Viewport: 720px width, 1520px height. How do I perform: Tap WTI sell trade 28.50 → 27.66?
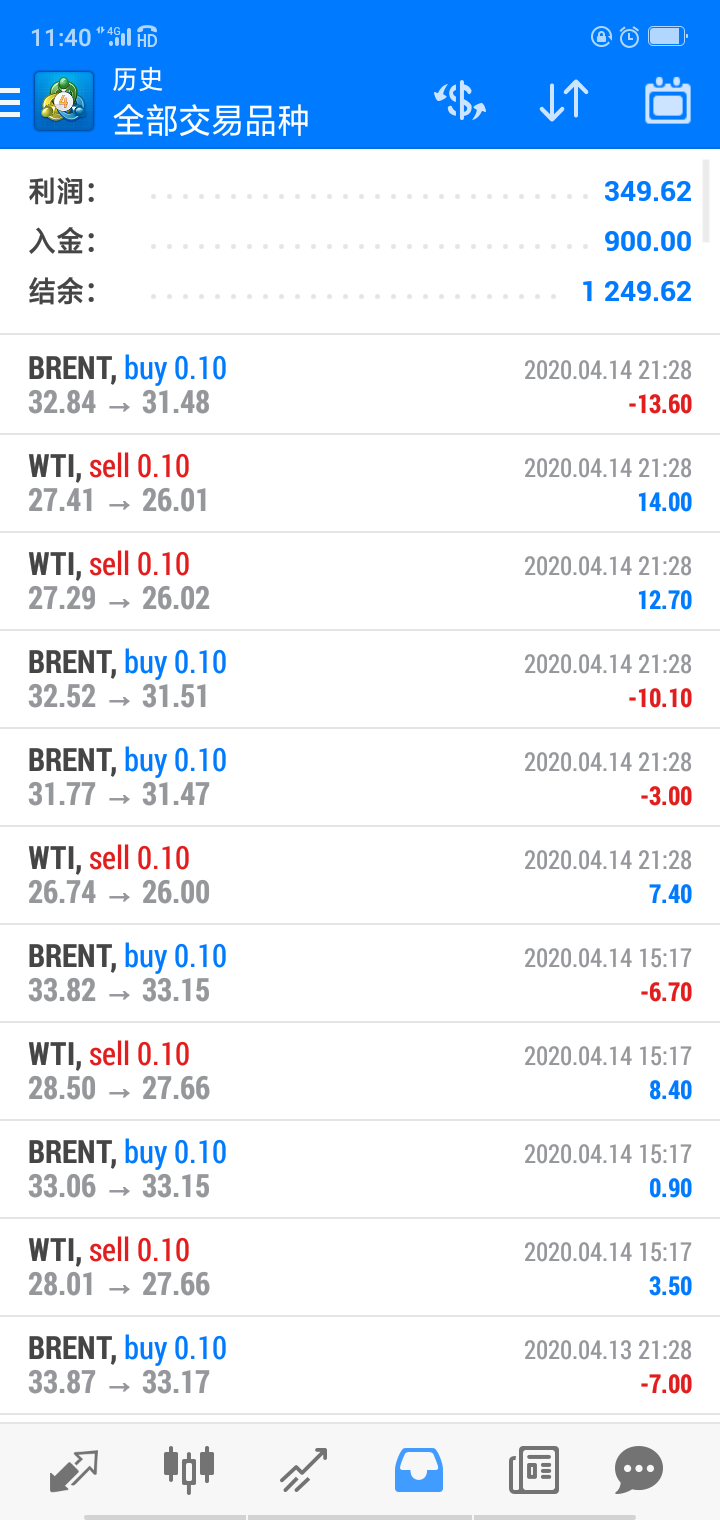pyautogui.click(x=360, y=1071)
